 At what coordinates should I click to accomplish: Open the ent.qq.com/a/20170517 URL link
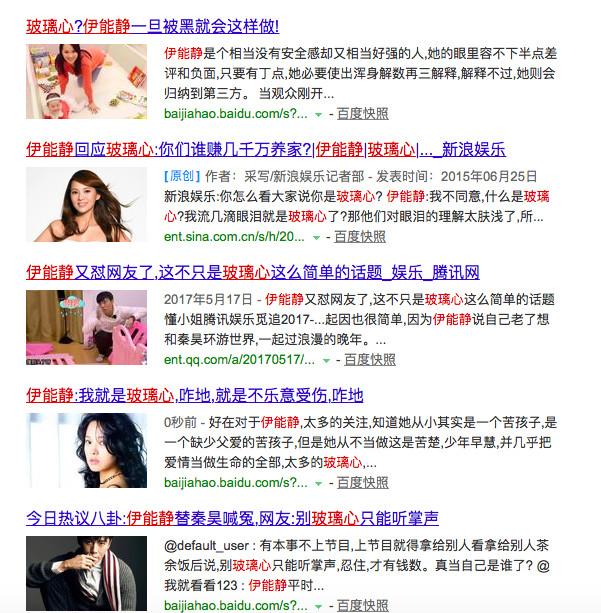(x=238, y=359)
